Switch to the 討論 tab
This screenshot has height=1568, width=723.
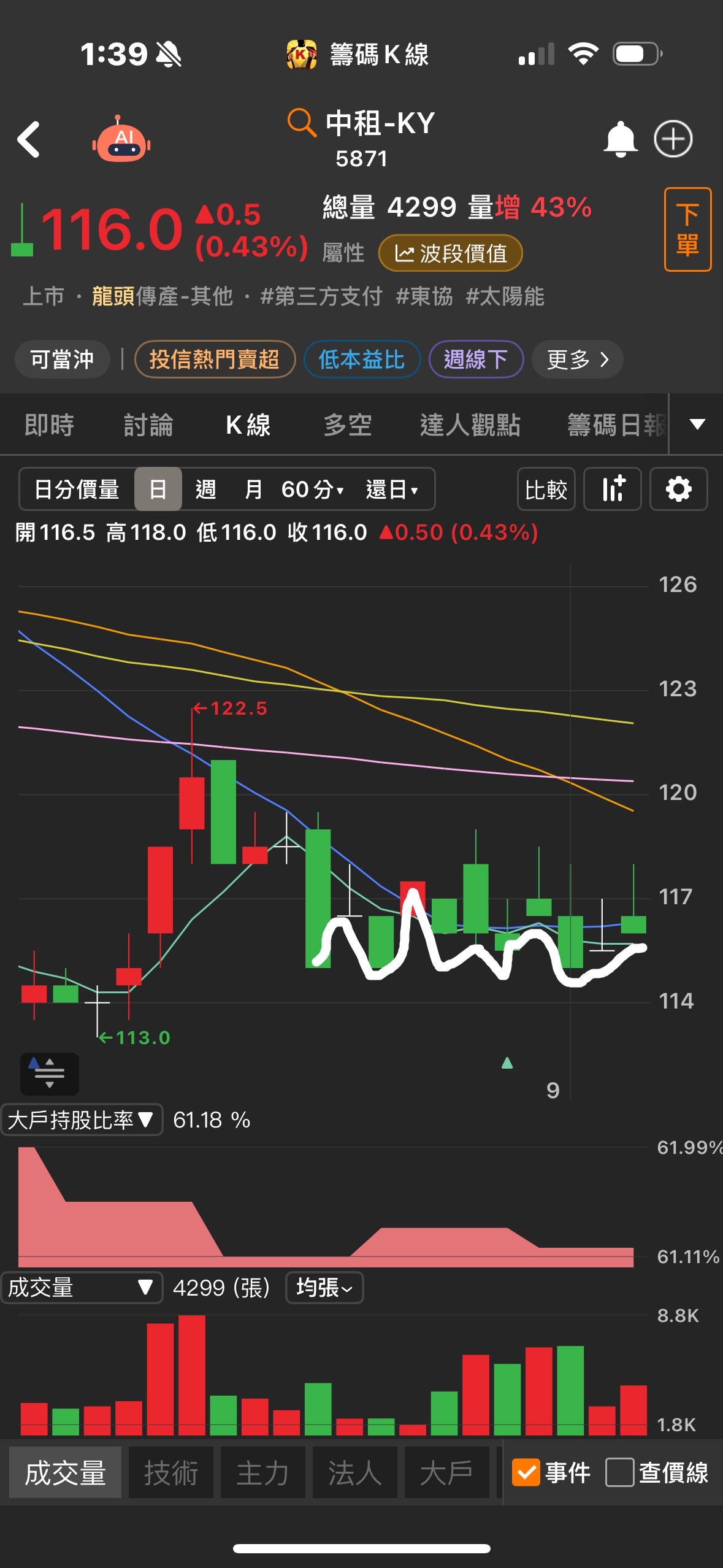click(x=148, y=425)
